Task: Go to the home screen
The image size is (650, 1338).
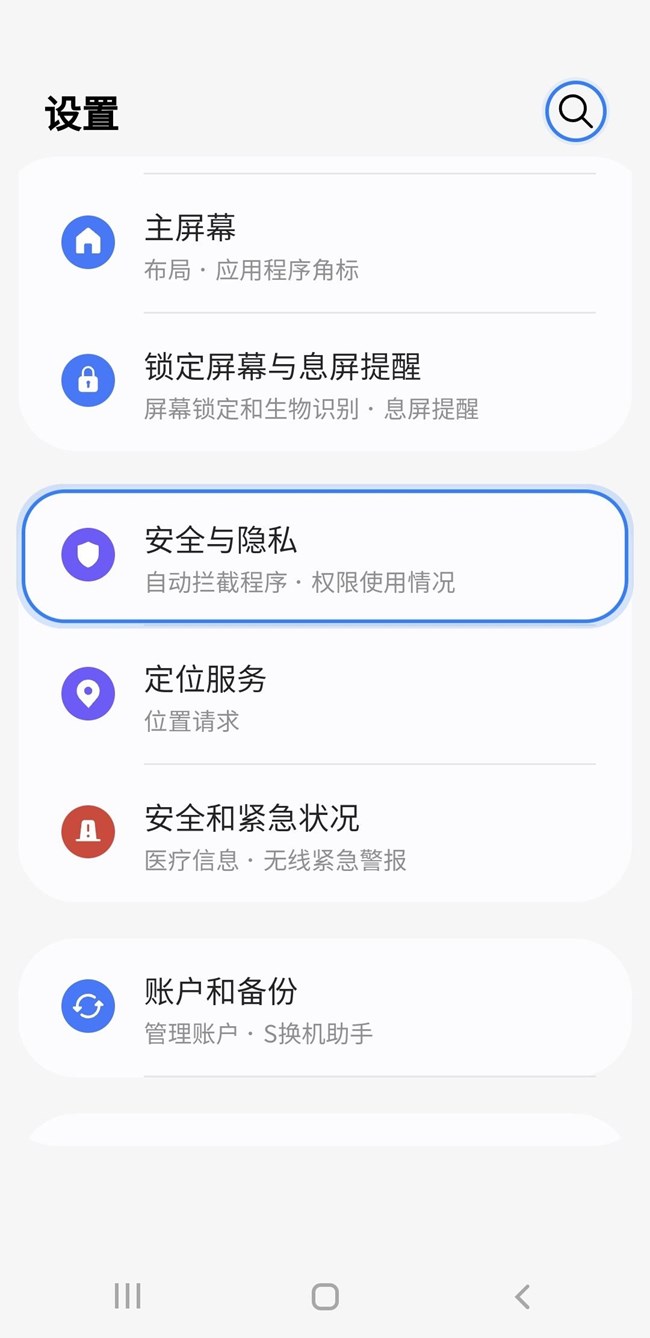Action: point(325,1297)
